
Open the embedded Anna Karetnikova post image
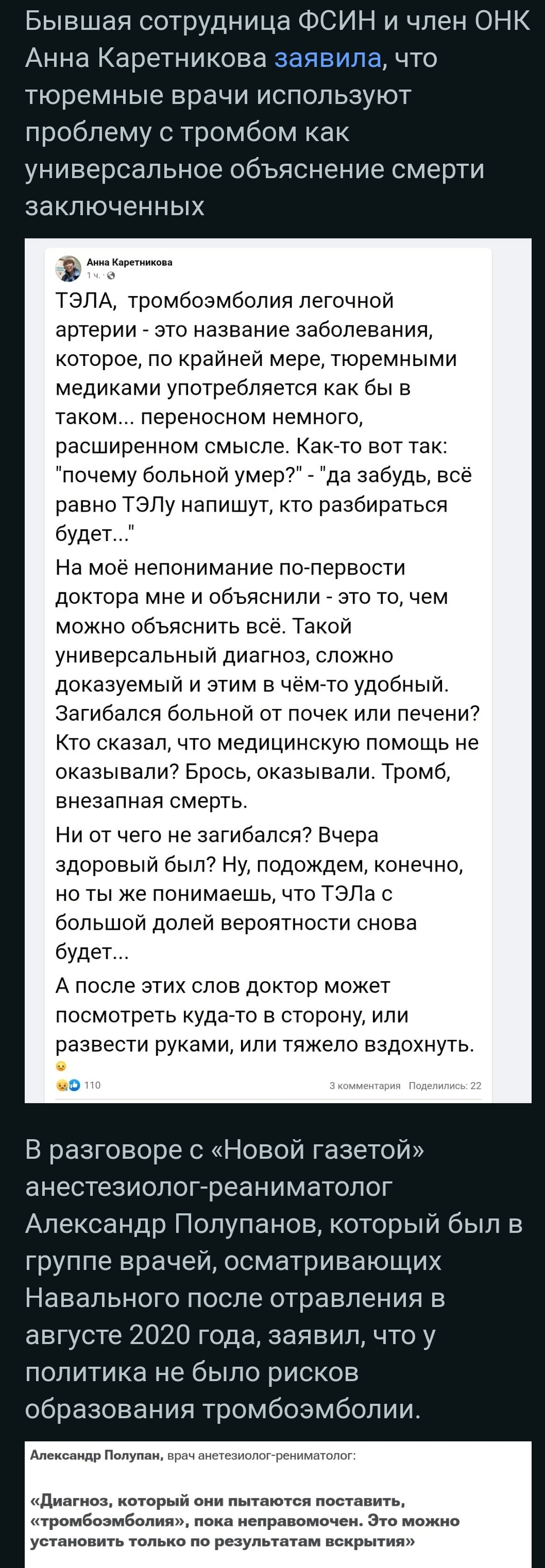coord(278,670)
